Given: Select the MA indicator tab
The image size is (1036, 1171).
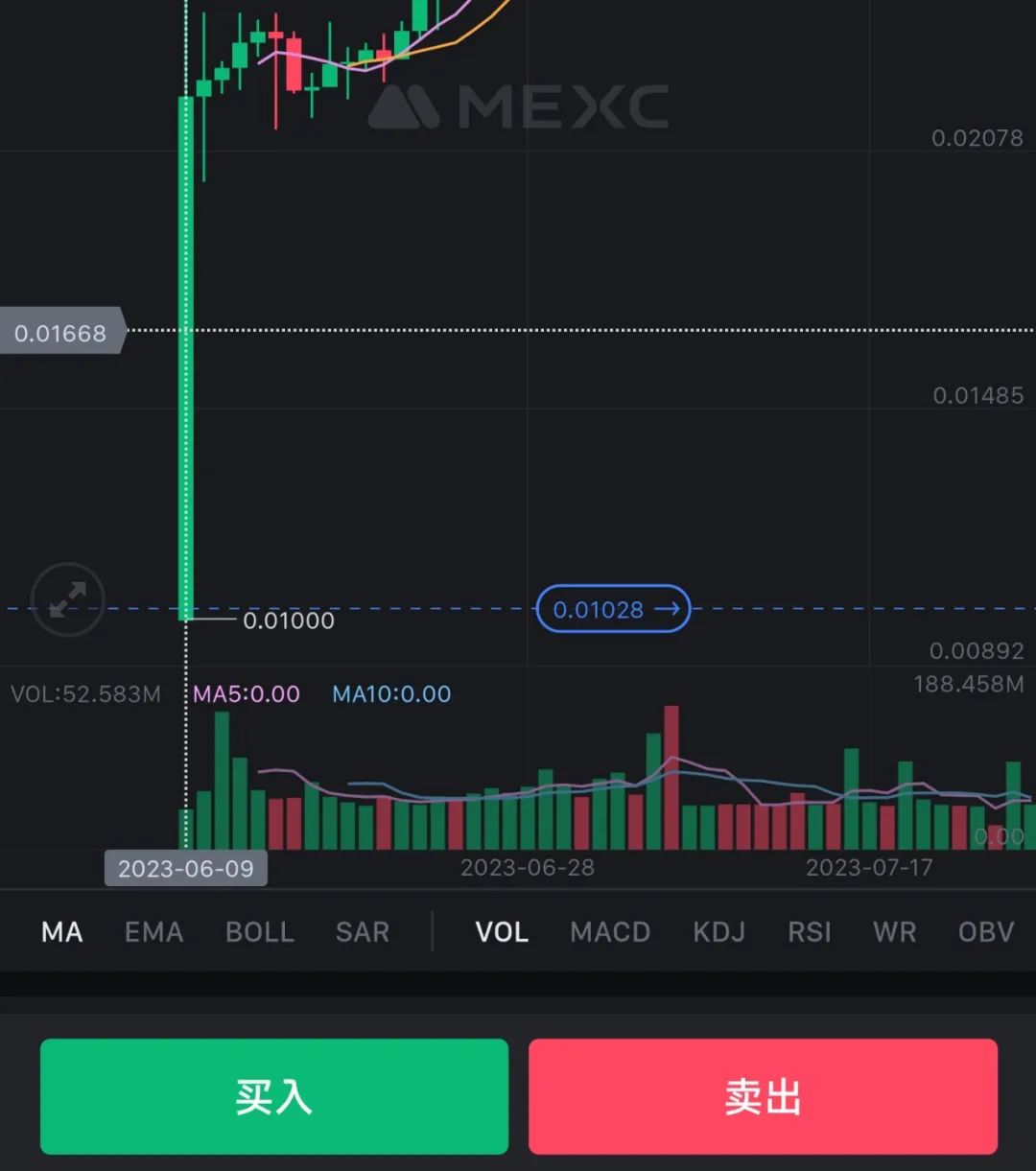Looking at the screenshot, I should click(60, 931).
